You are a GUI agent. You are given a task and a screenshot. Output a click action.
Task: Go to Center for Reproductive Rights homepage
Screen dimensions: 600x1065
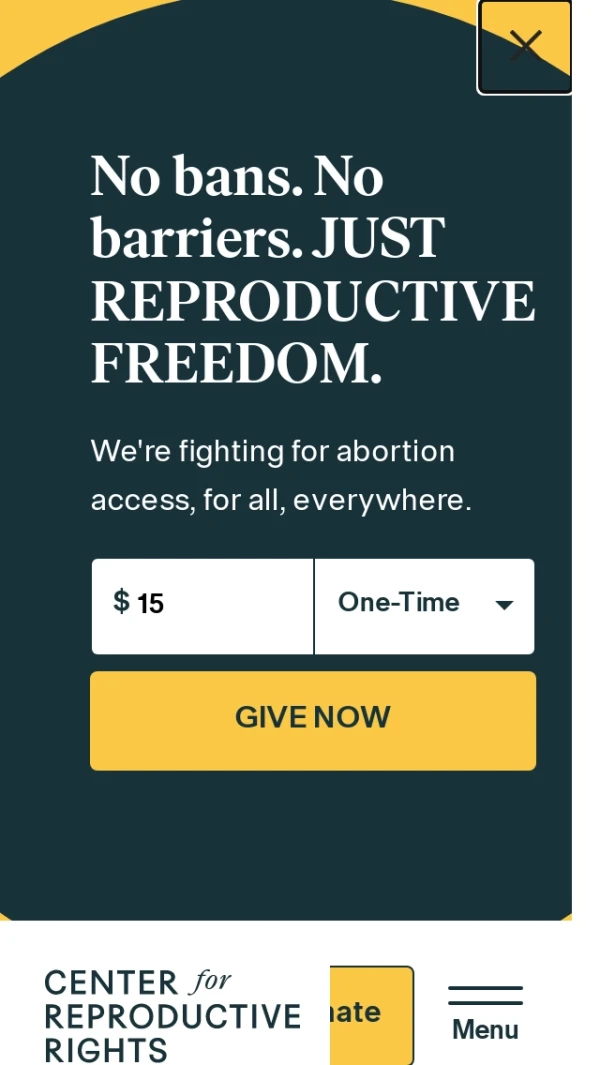(x=172, y=1015)
